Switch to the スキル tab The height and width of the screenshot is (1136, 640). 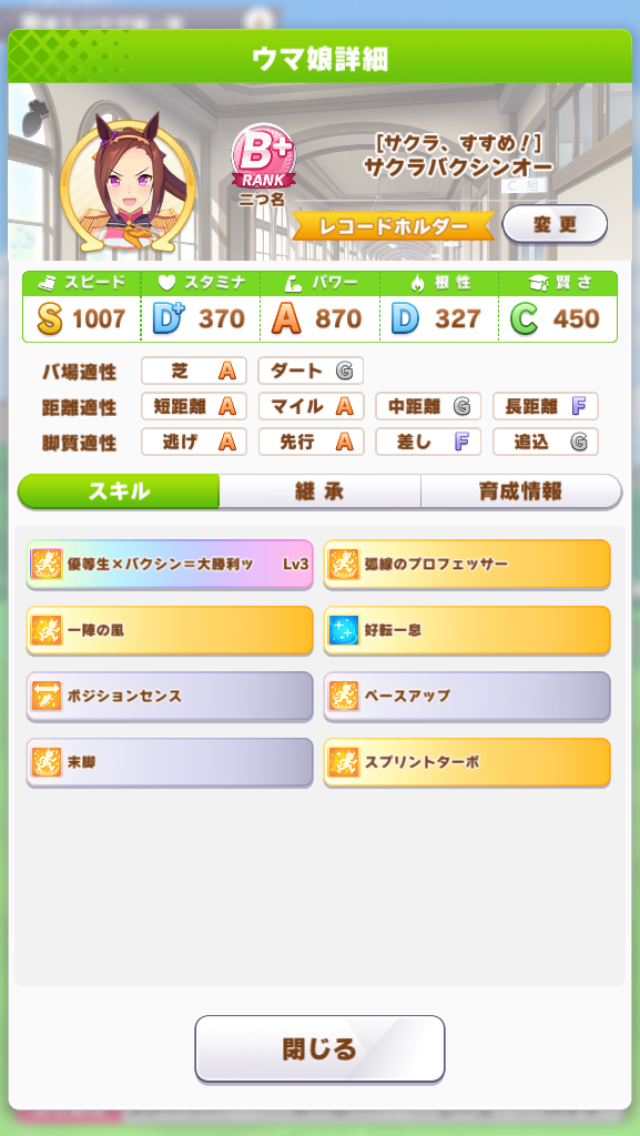tap(119, 491)
